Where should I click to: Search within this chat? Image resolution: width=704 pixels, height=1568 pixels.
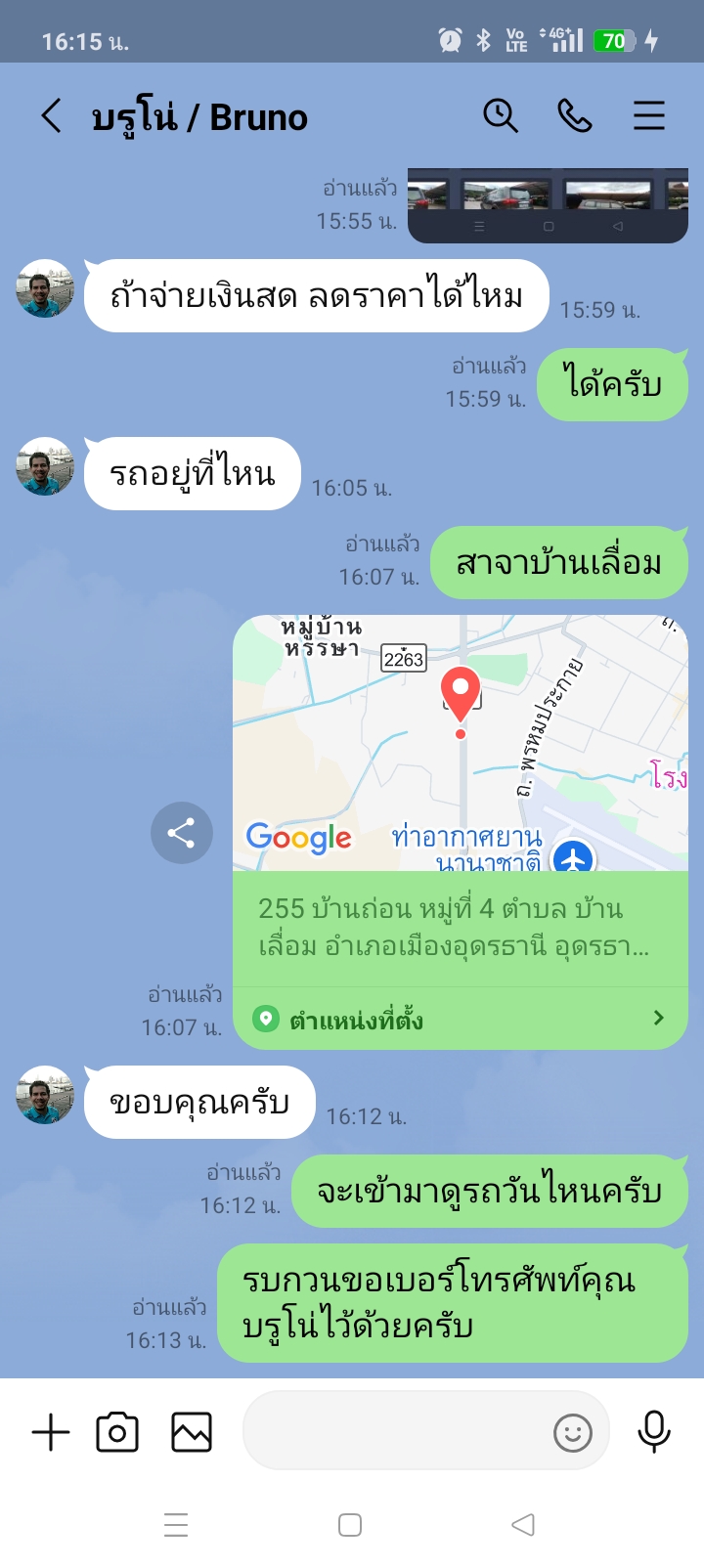(501, 116)
